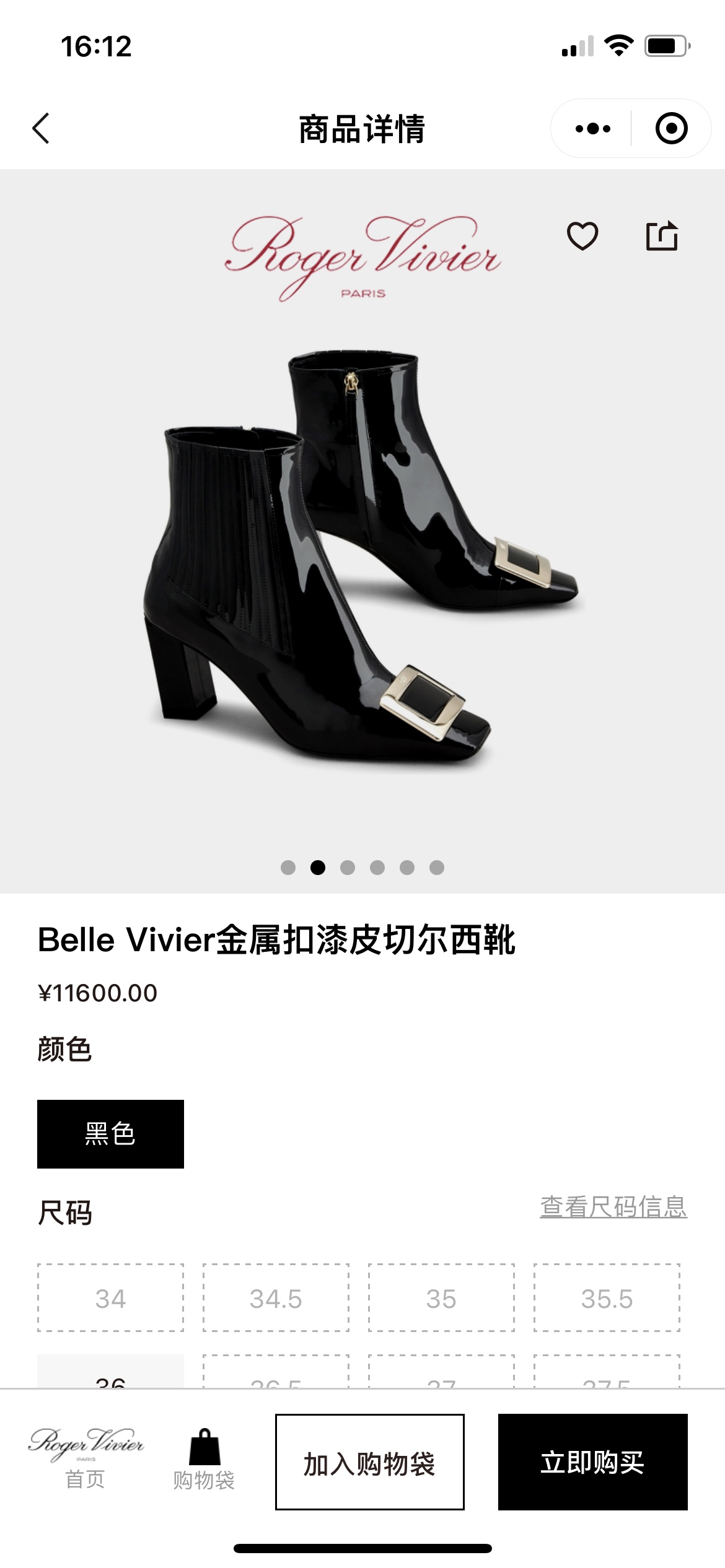The image size is (725, 1568).
Task: Tap 立即购买 to buy now
Action: [x=593, y=1462]
